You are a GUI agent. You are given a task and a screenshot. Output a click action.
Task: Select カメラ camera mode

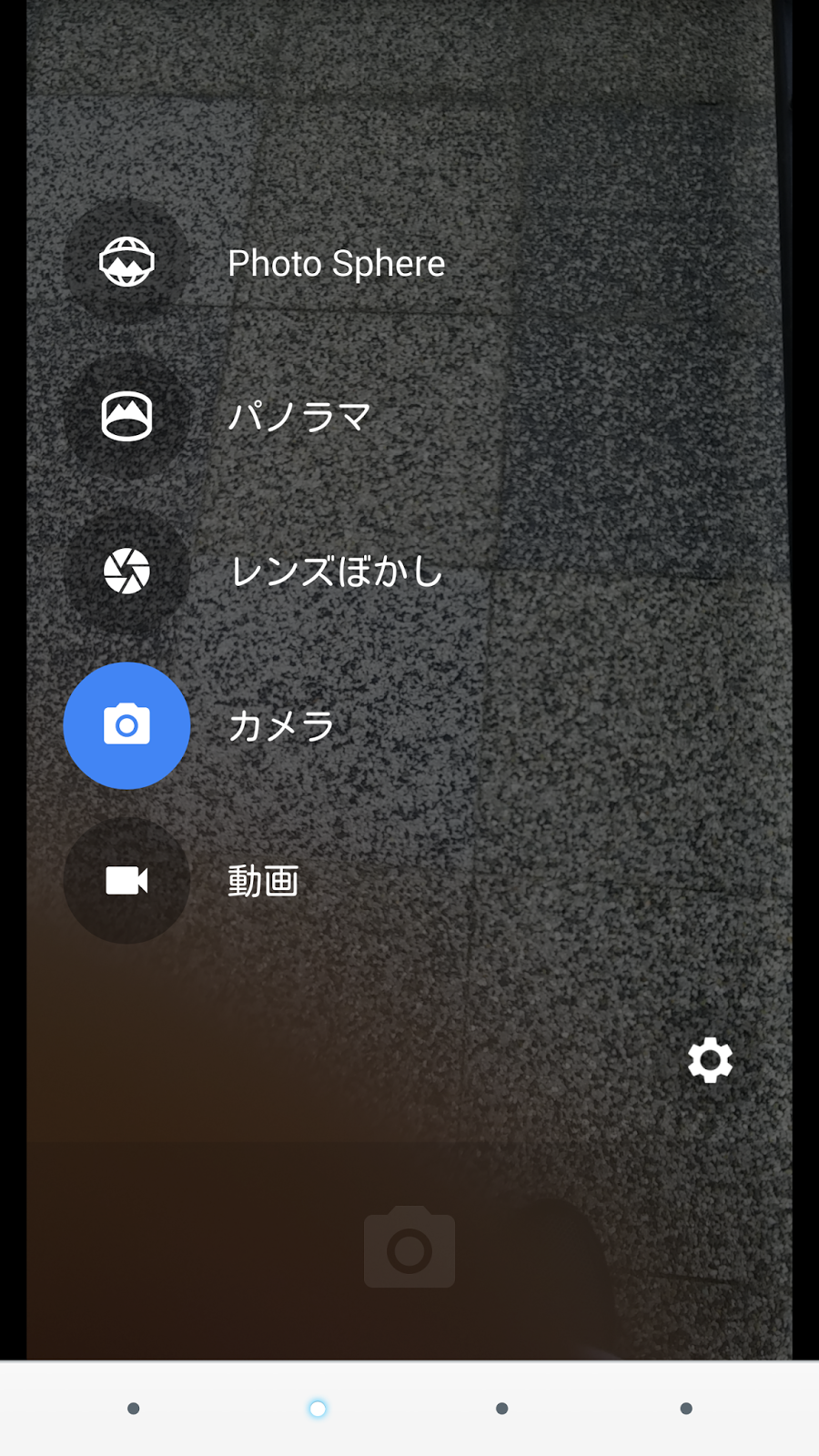point(127,726)
